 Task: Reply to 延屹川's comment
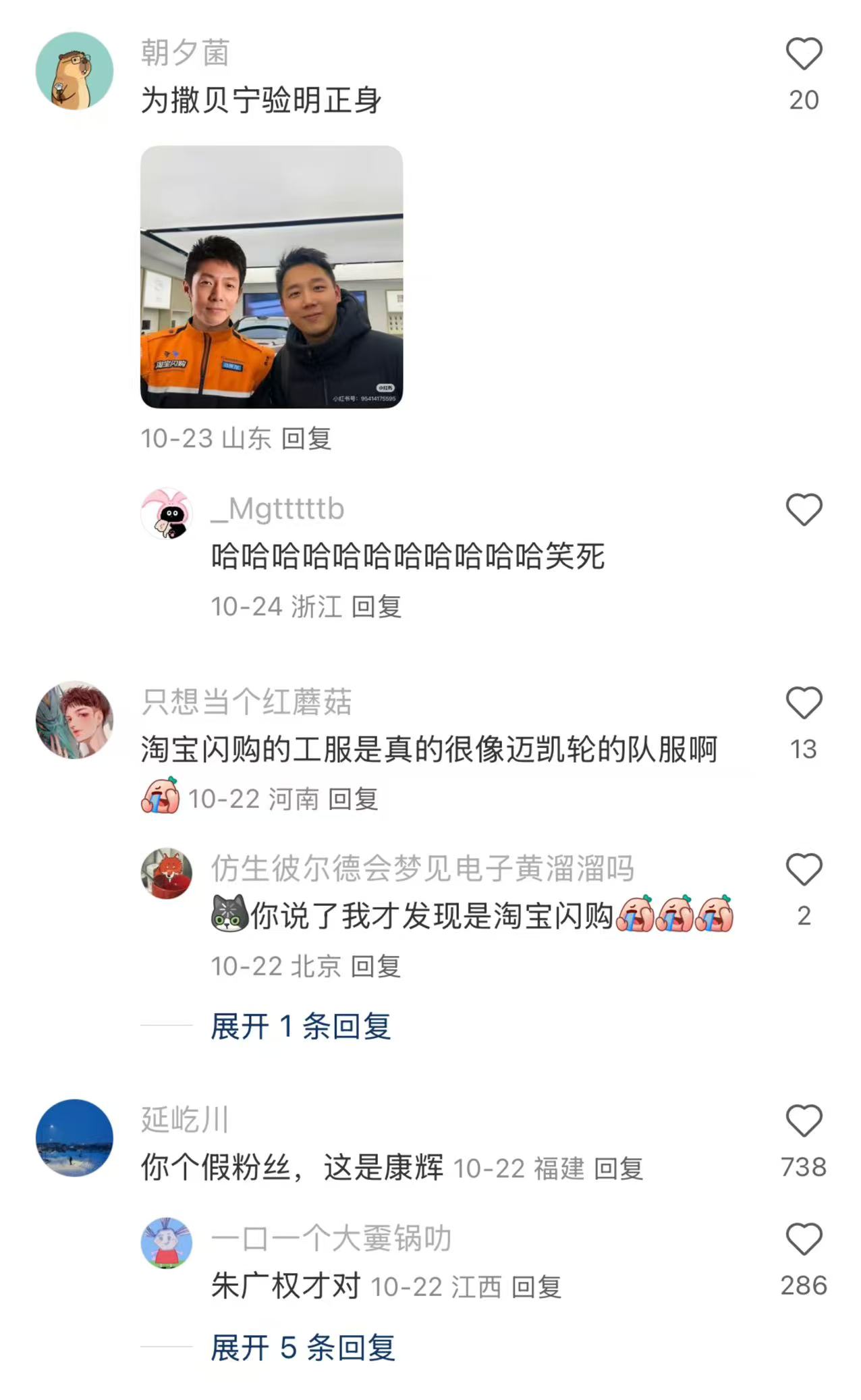618,1168
